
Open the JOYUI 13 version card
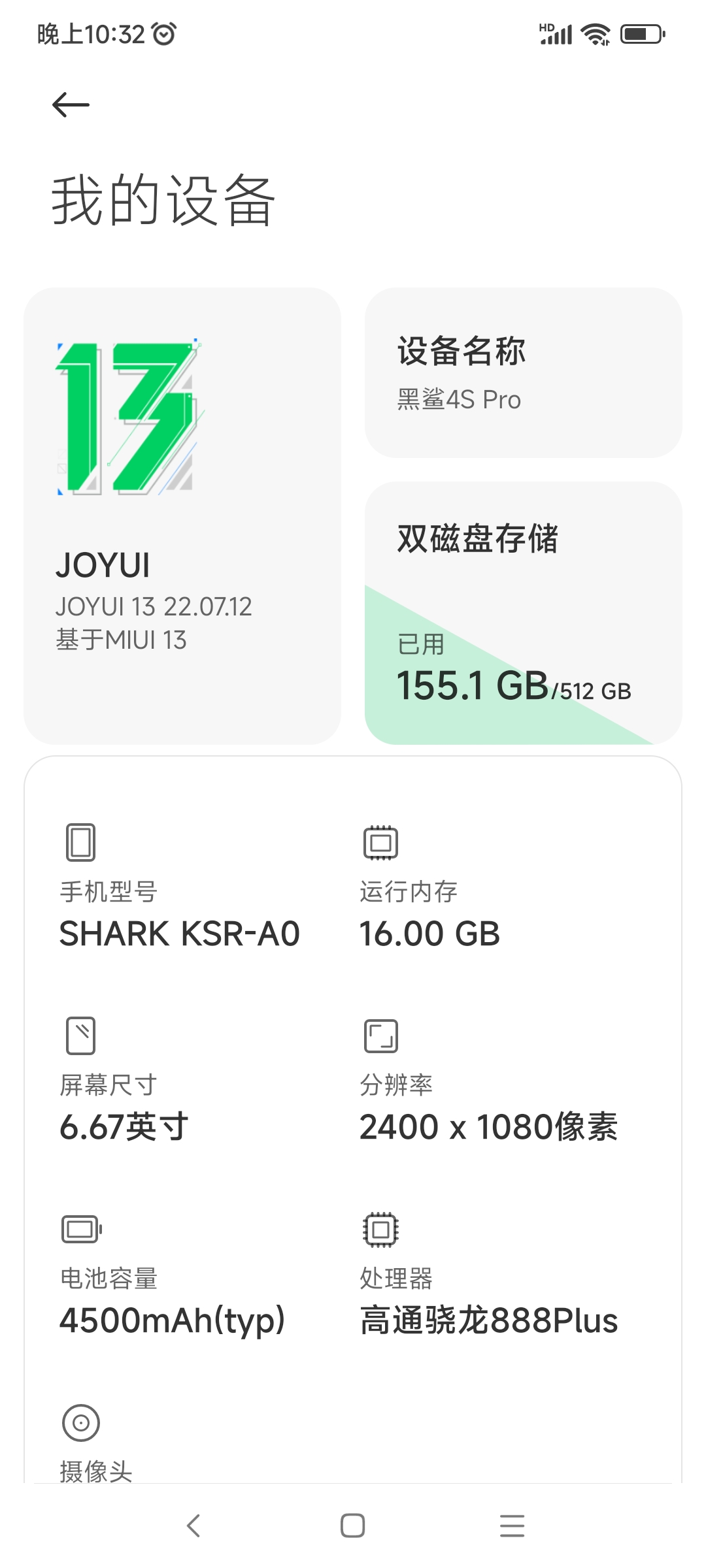(x=182, y=515)
